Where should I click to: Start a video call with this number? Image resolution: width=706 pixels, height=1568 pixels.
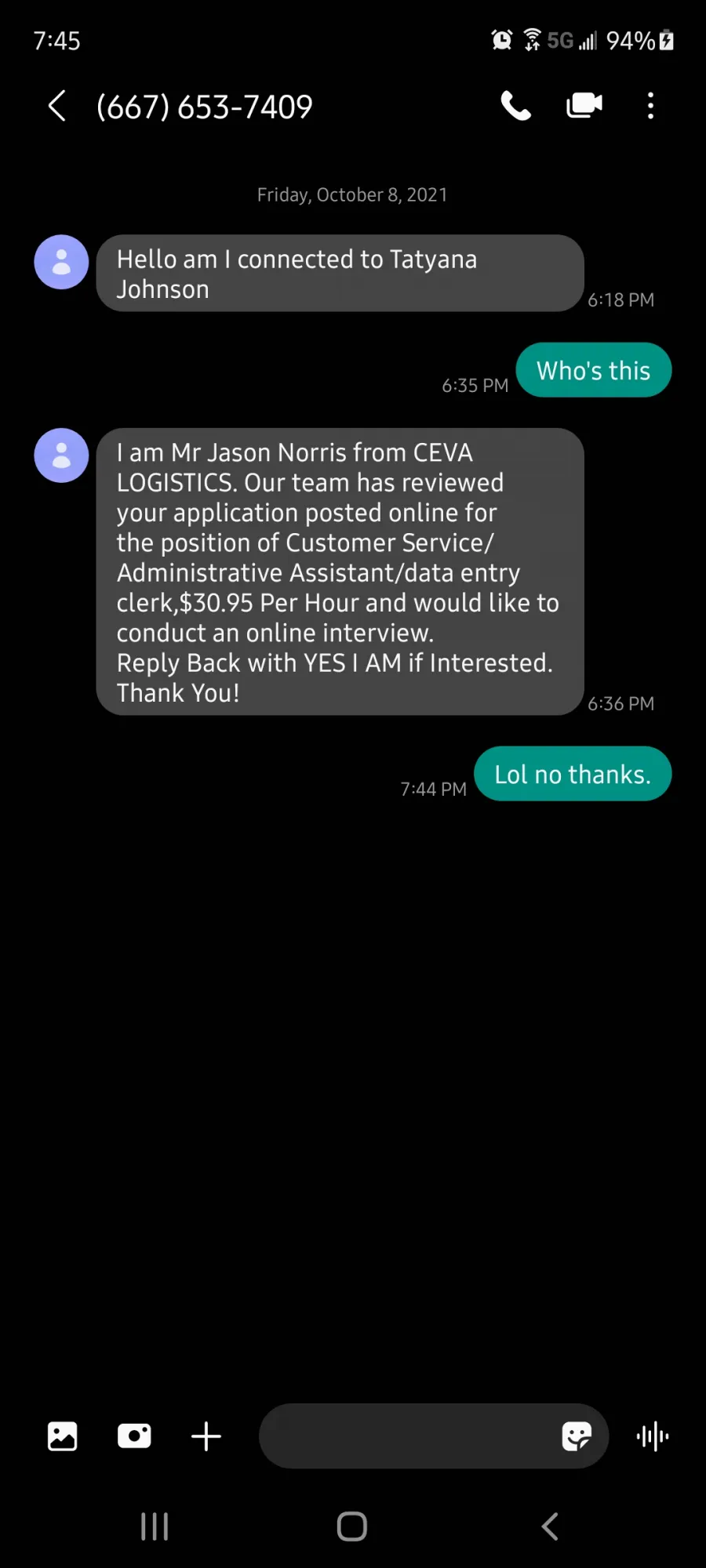[x=584, y=105]
